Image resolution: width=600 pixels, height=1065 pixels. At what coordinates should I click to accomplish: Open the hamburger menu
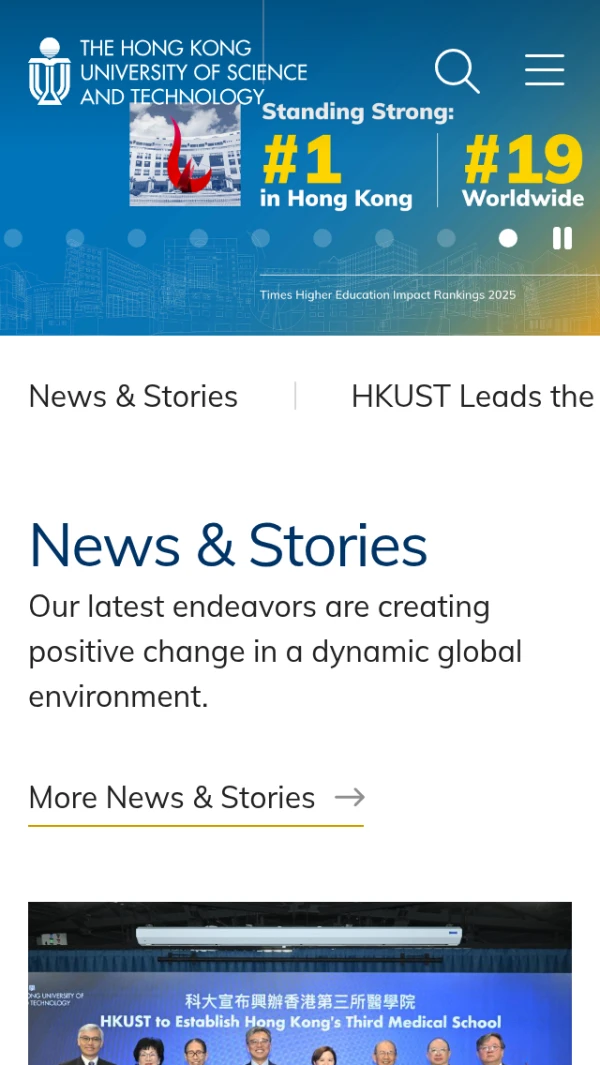coord(544,70)
